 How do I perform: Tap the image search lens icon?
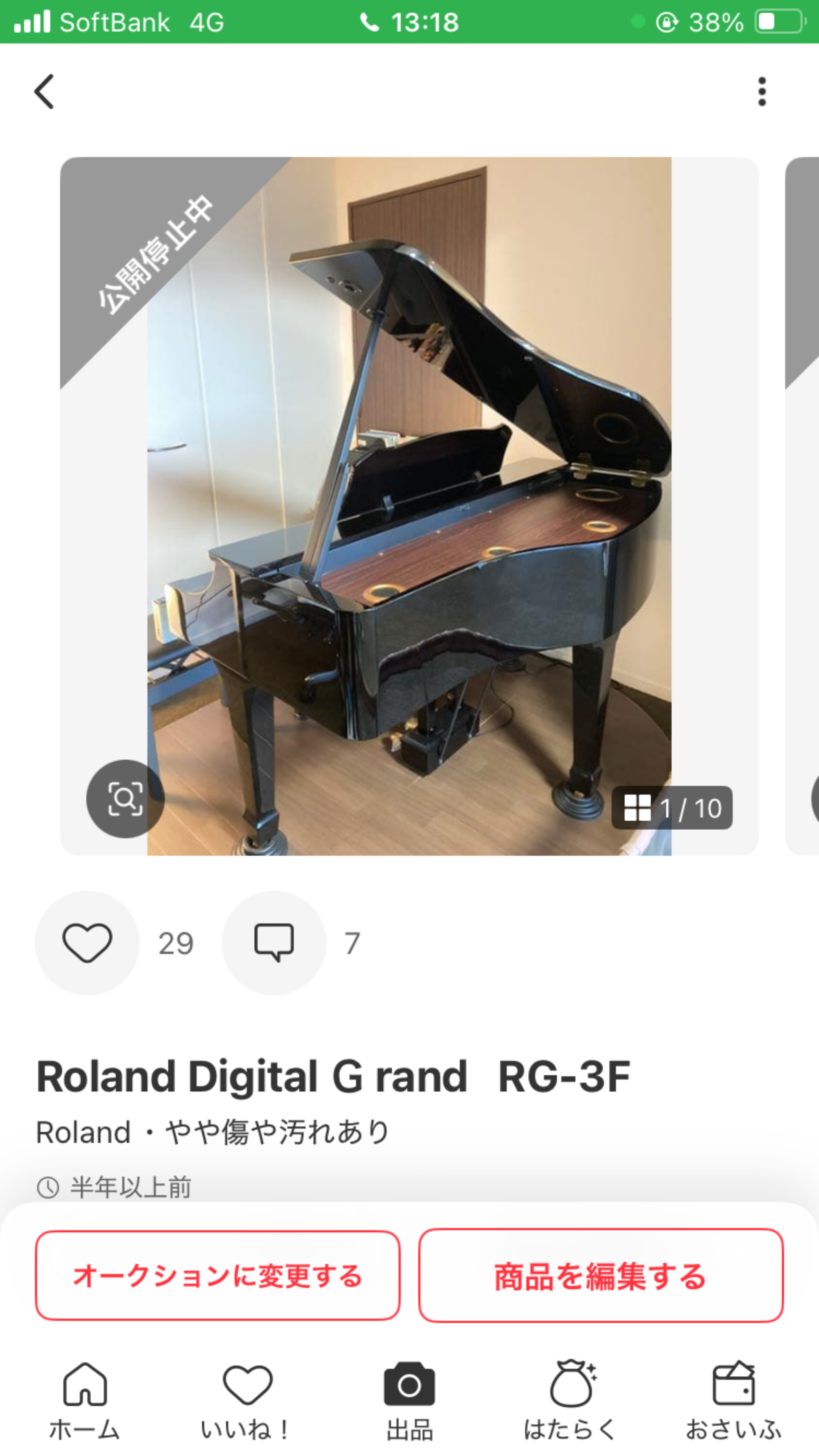tap(125, 799)
